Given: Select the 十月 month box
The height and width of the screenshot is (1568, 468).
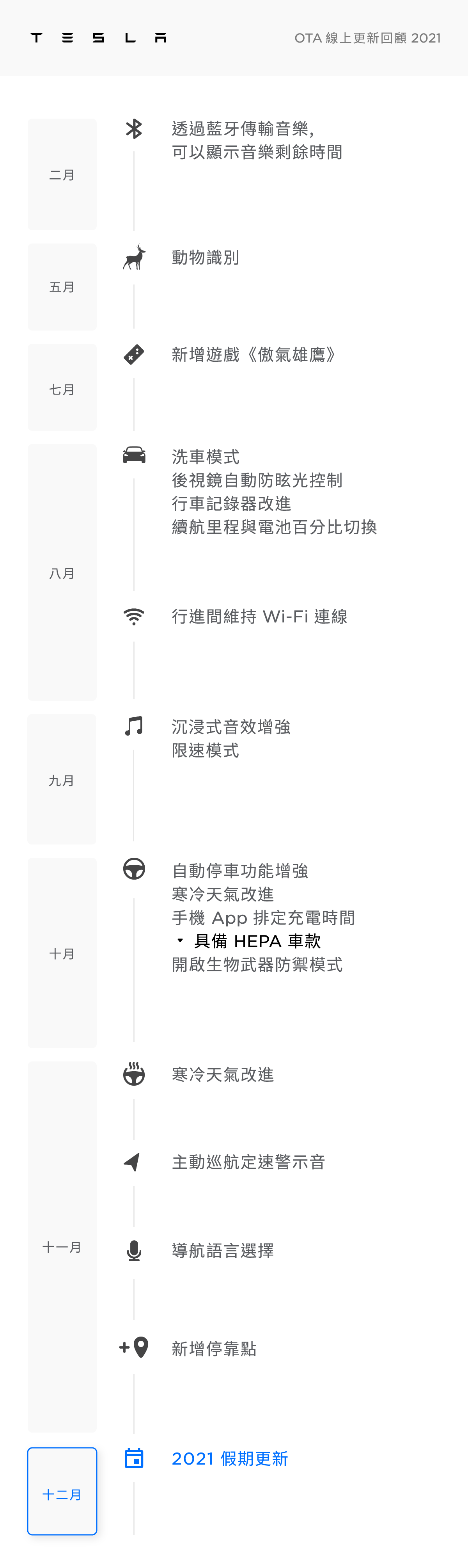Looking at the screenshot, I should [62, 953].
